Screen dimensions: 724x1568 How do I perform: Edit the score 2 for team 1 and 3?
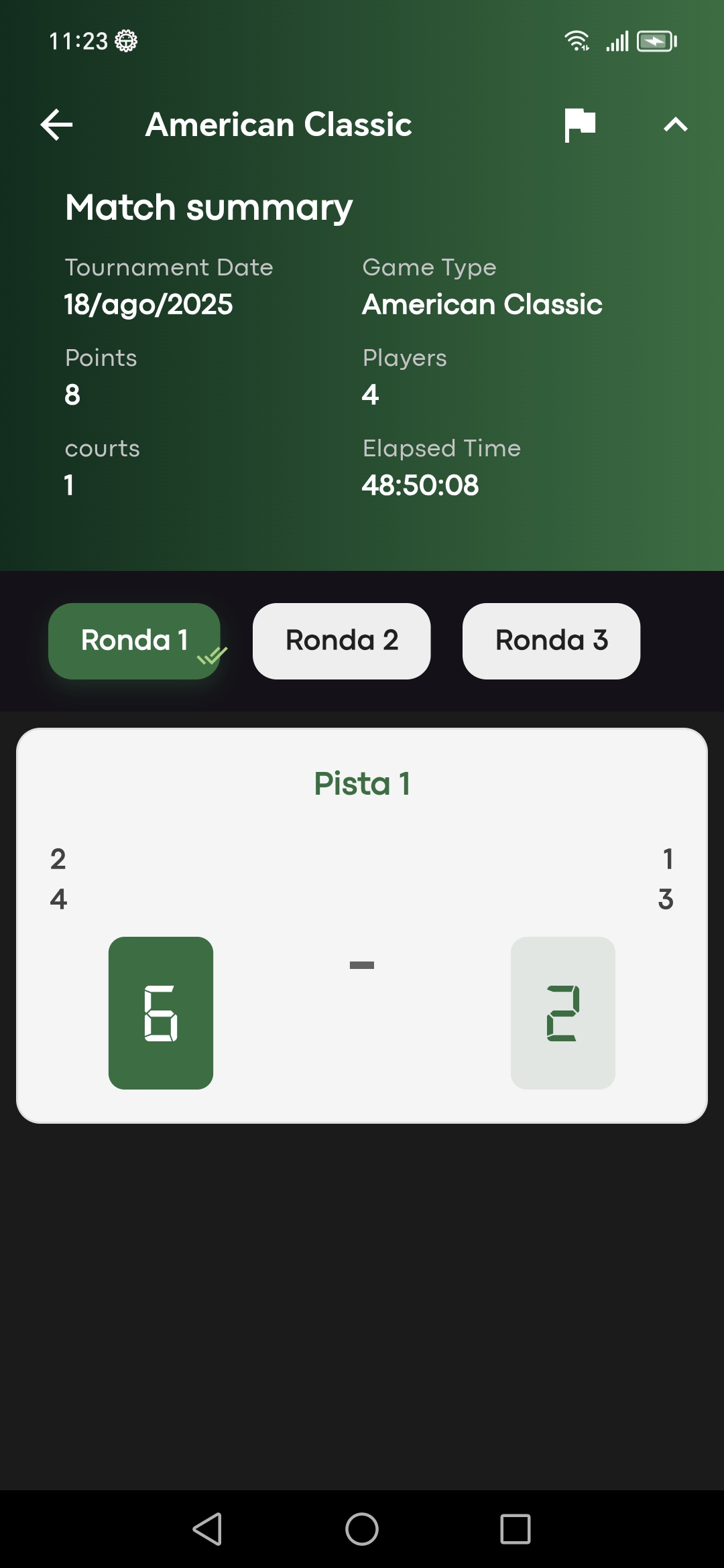[562, 1012]
